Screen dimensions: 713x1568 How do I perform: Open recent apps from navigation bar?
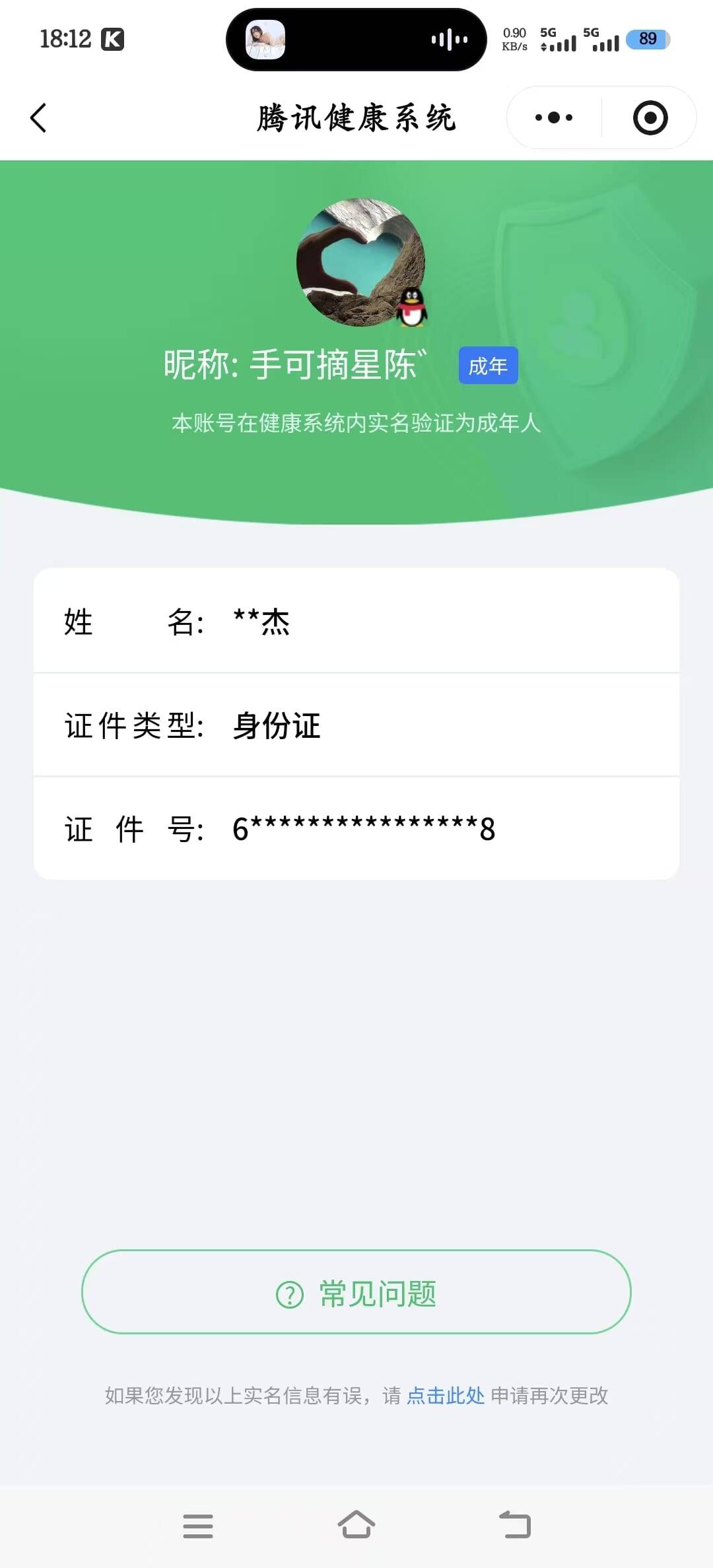(198, 1526)
